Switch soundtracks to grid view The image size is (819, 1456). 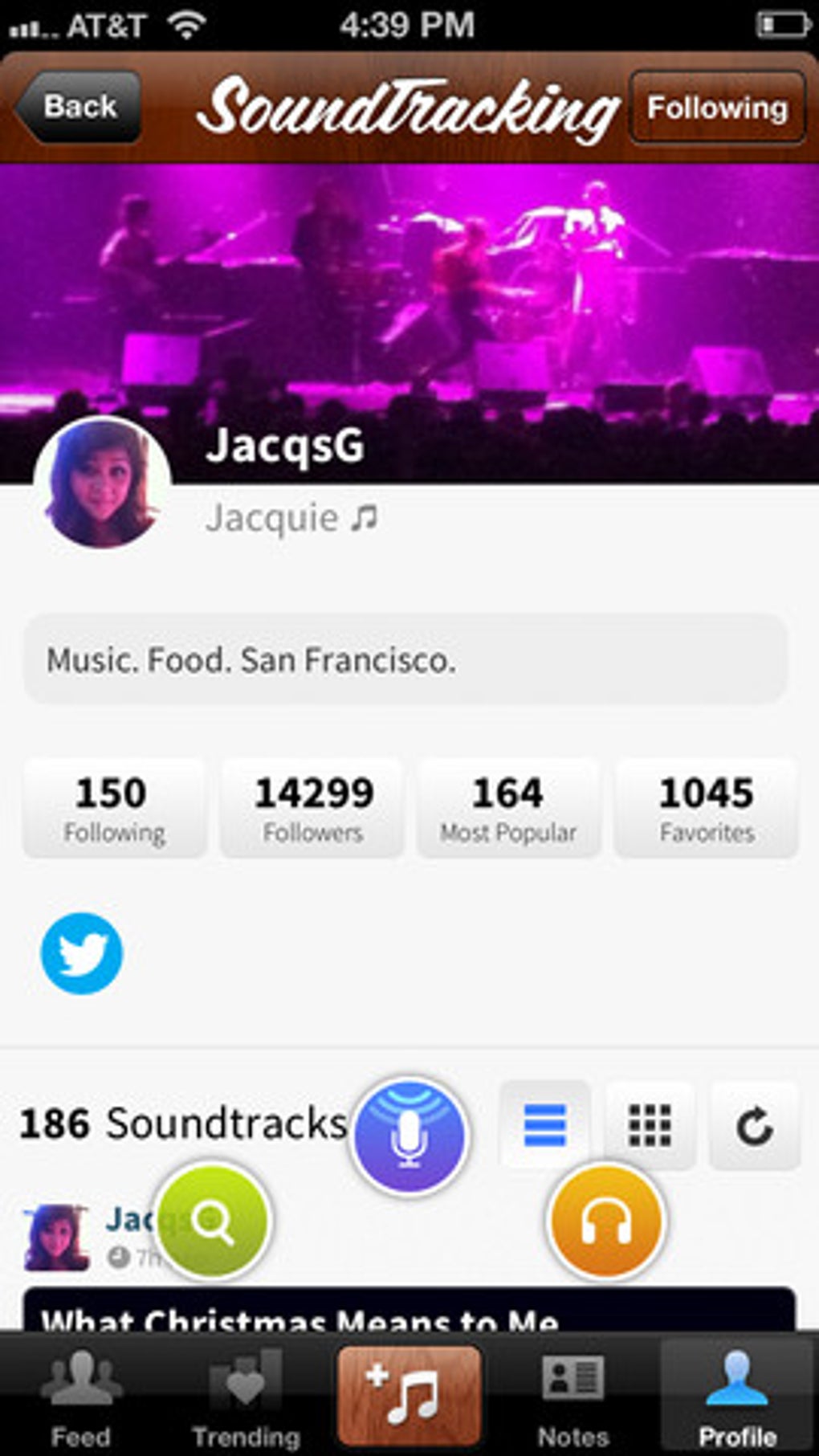pyautogui.click(x=649, y=1123)
